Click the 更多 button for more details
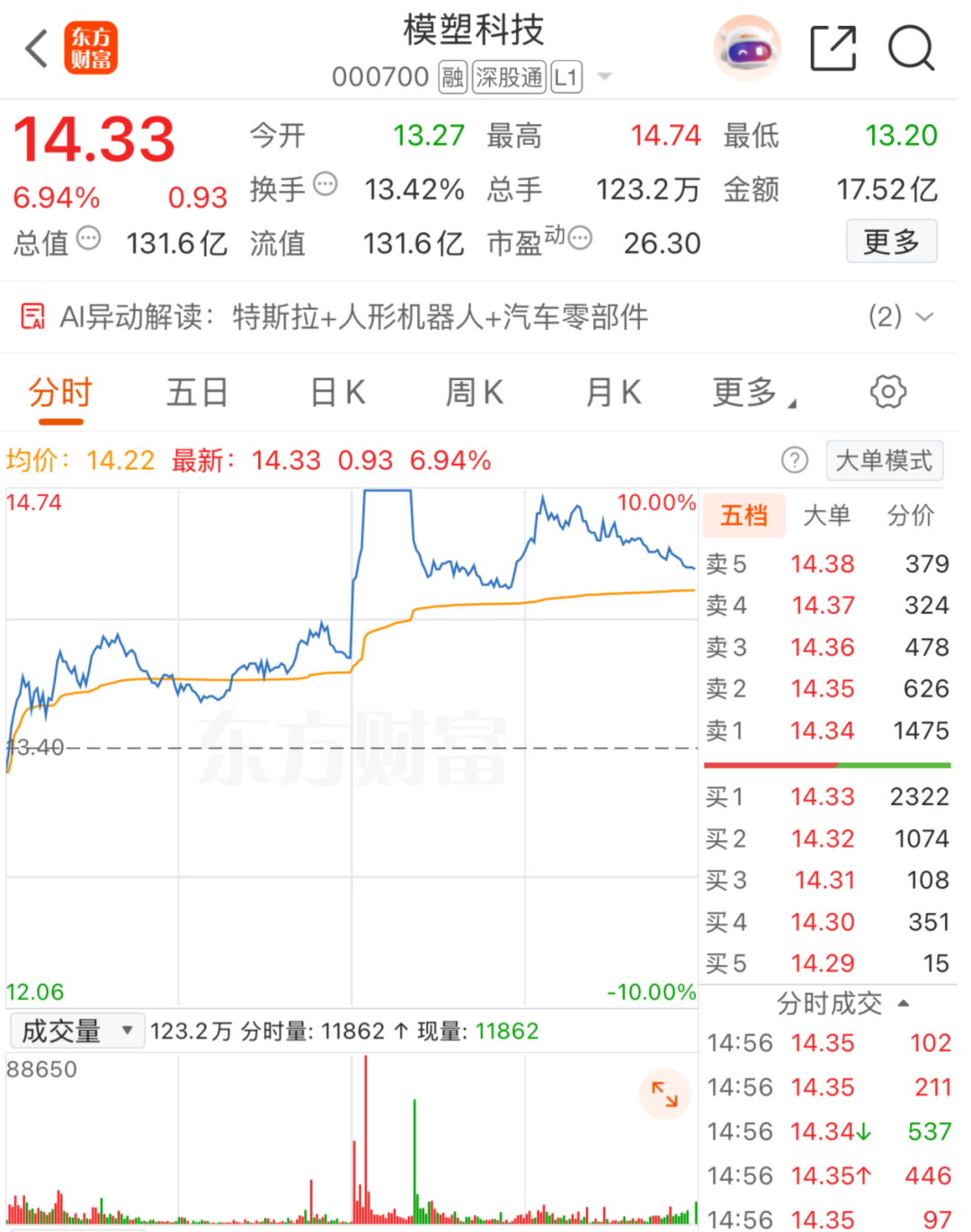 coord(891,242)
